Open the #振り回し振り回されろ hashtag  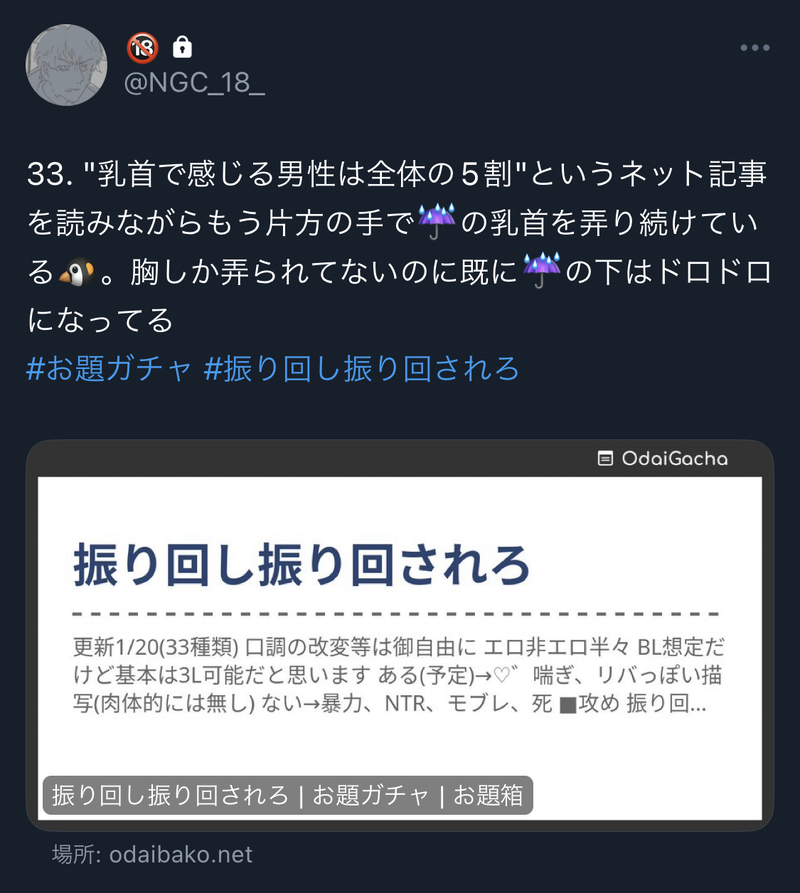361,368
